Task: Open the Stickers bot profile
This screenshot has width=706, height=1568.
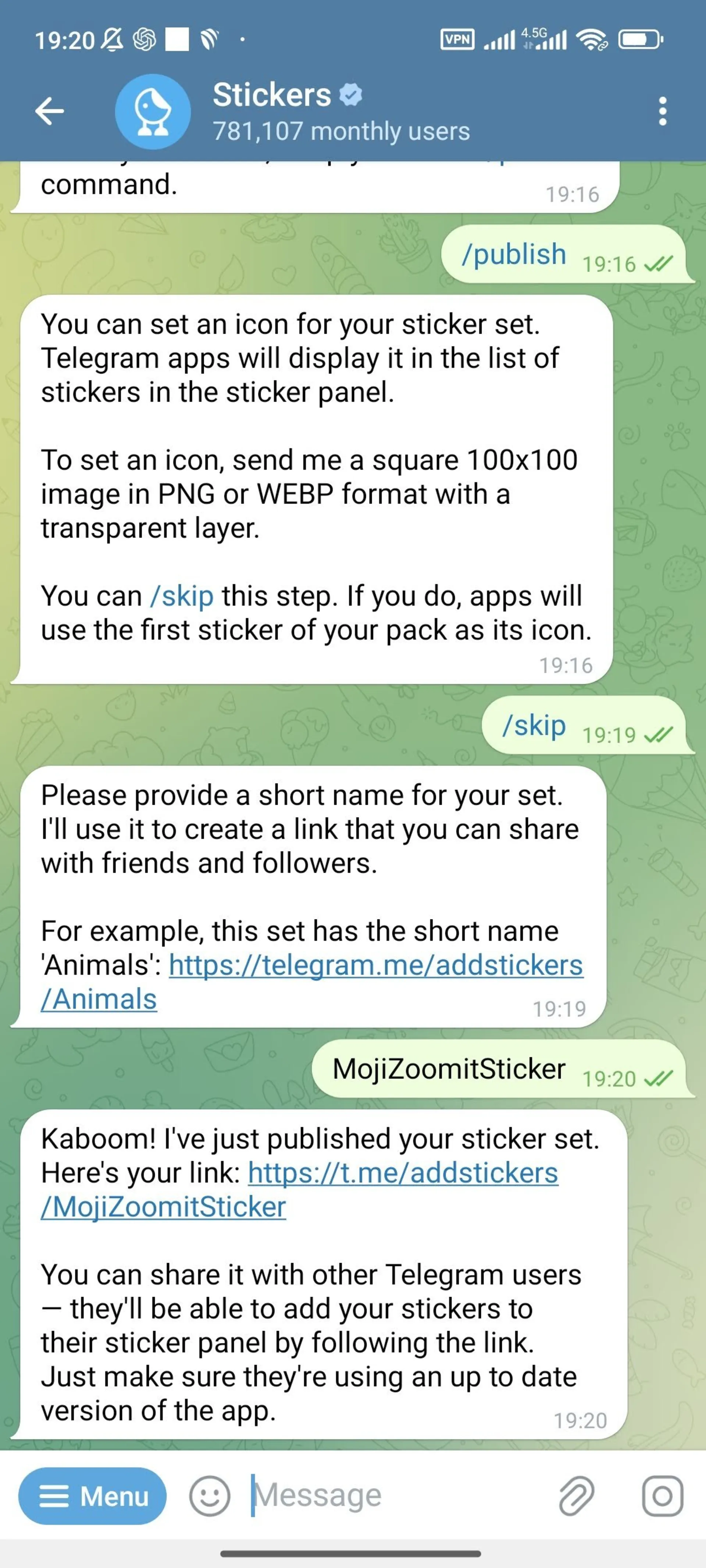Action: pos(286,111)
